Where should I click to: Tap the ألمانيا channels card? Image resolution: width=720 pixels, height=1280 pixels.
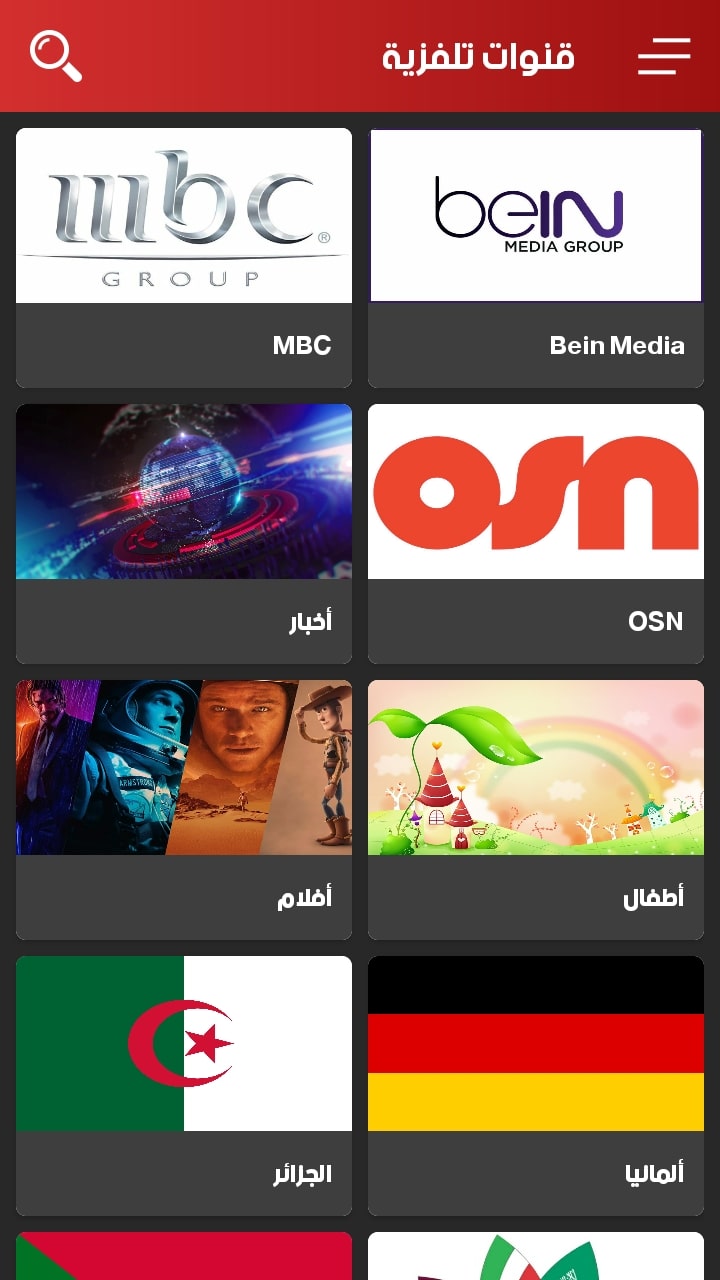536,1085
